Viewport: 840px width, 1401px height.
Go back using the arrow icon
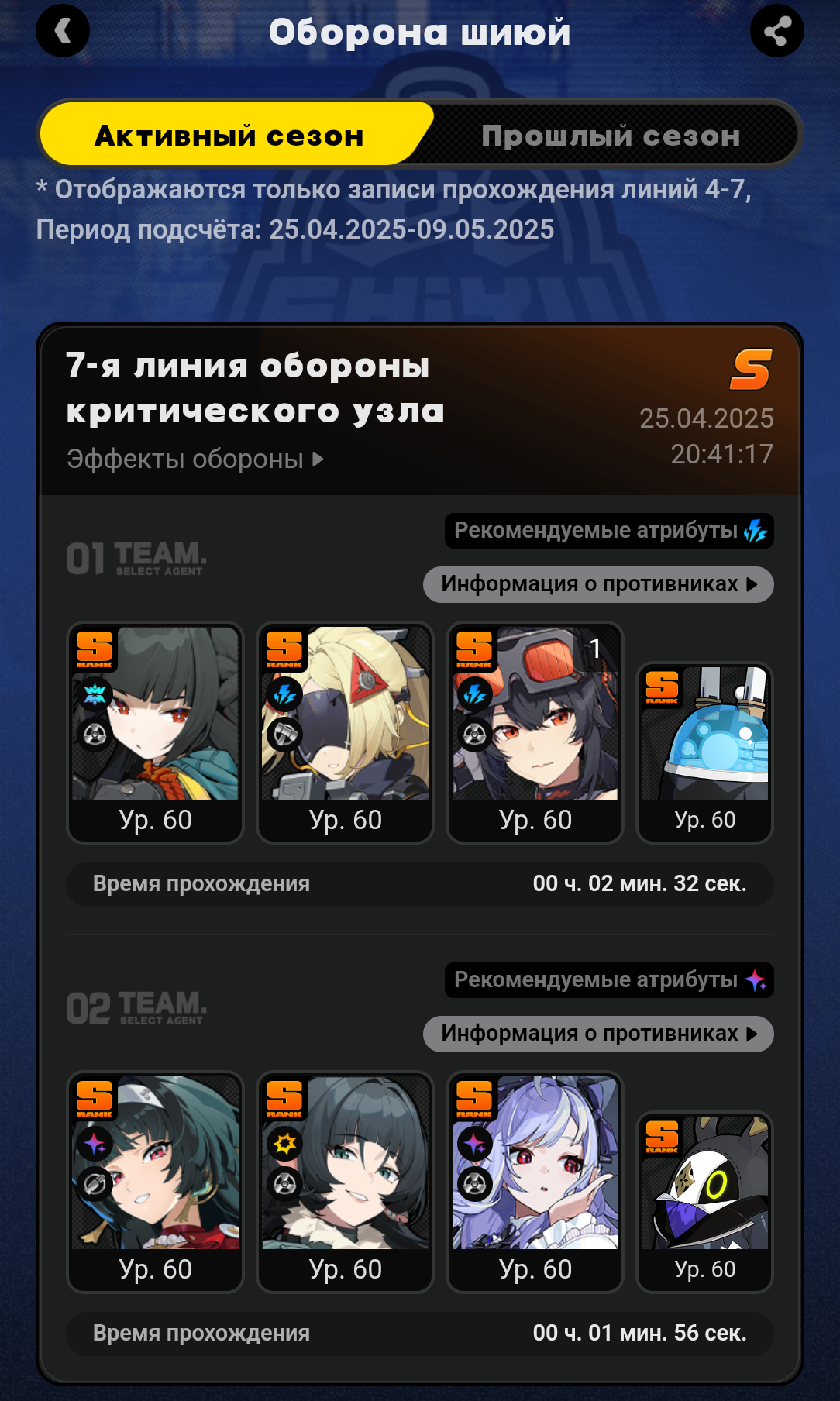click(63, 31)
